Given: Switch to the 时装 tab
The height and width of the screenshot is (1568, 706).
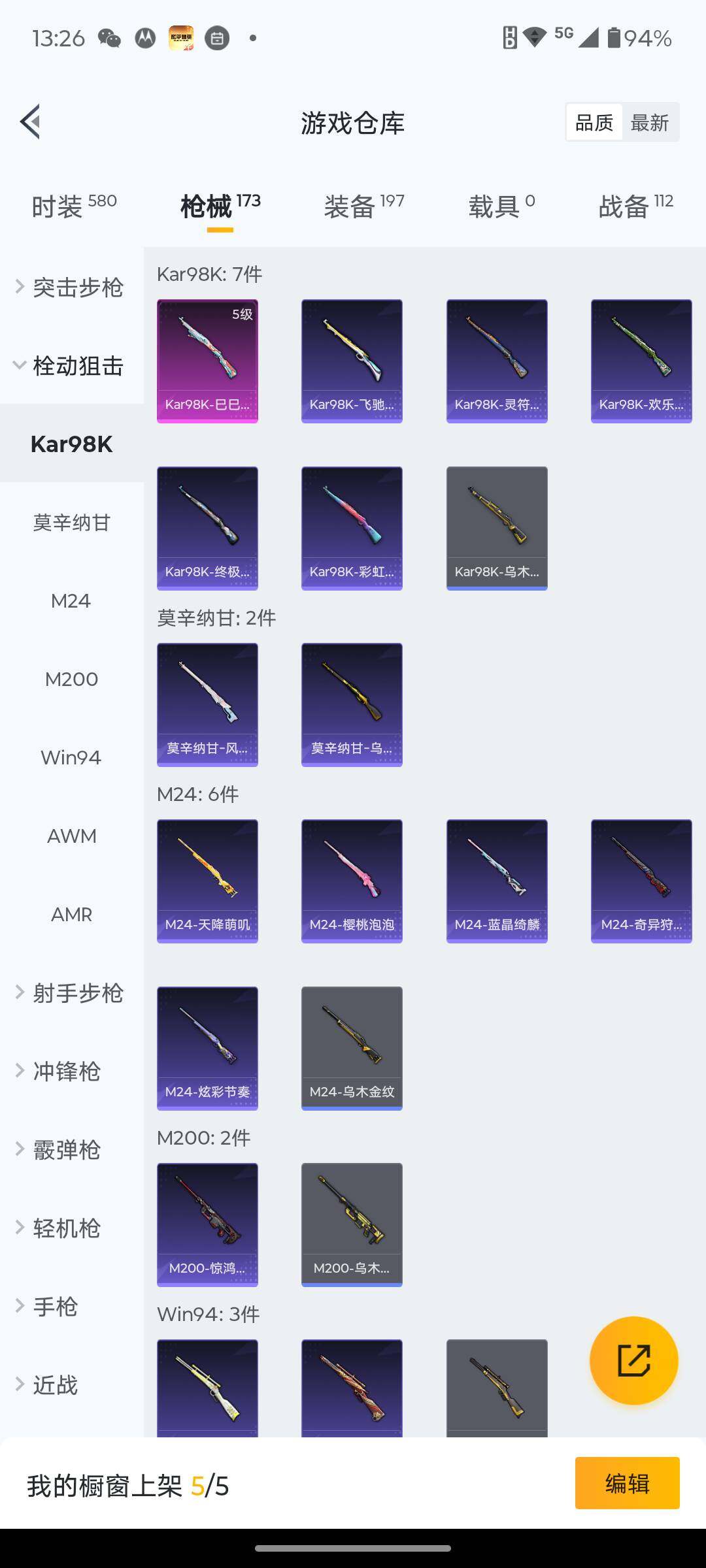Looking at the screenshot, I should click(73, 206).
